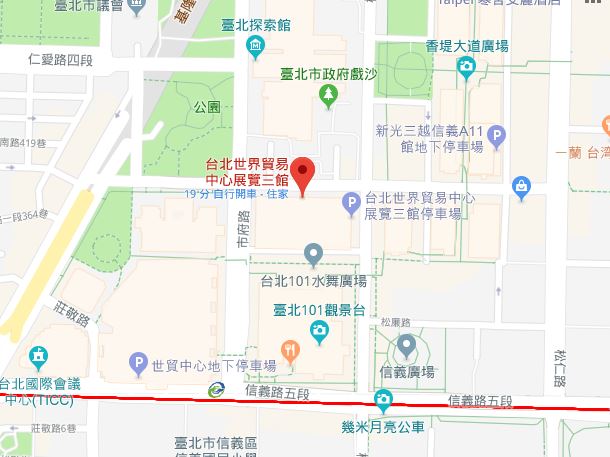Screen dimensions: 610x457
Task: Select the 臺北探索館 museum marker
Action: pyautogui.click(x=257, y=45)
